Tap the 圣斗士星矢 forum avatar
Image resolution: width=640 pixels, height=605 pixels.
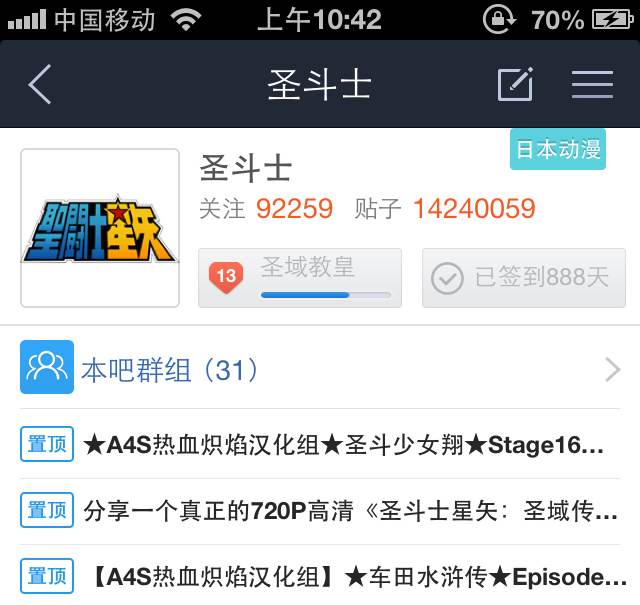(x=100, y=228)
